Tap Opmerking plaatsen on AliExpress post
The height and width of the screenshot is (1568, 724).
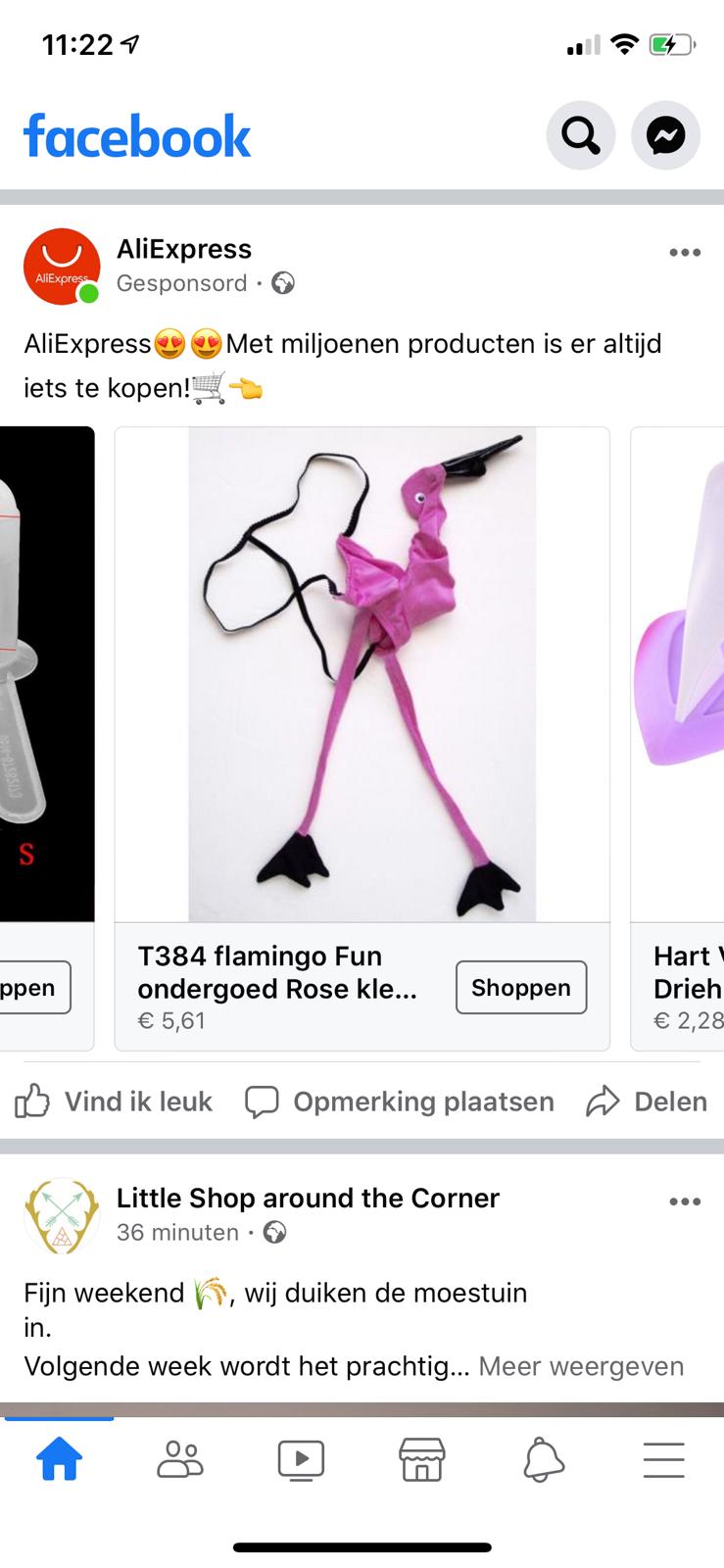click(400, 1102)
